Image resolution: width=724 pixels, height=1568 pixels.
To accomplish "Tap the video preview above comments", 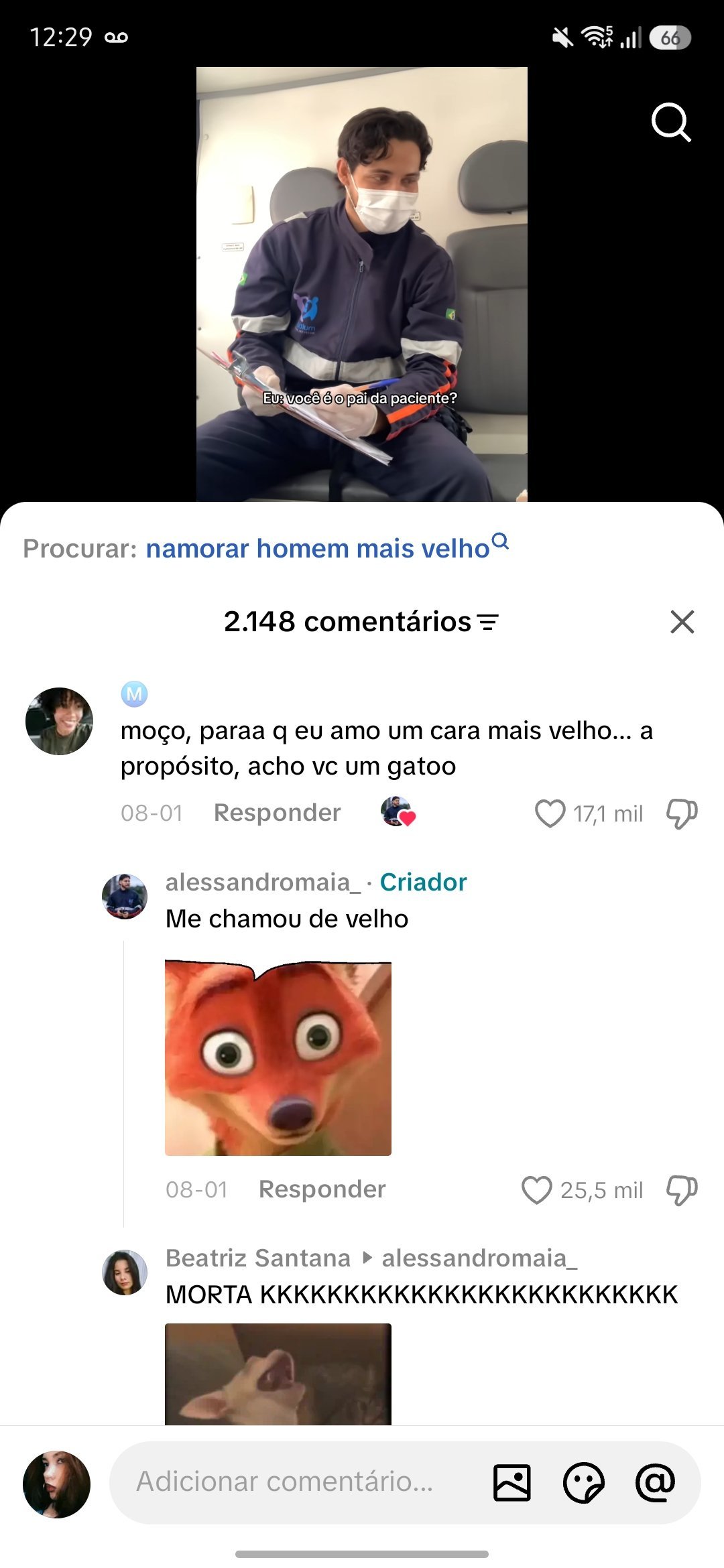I will 362,284.
